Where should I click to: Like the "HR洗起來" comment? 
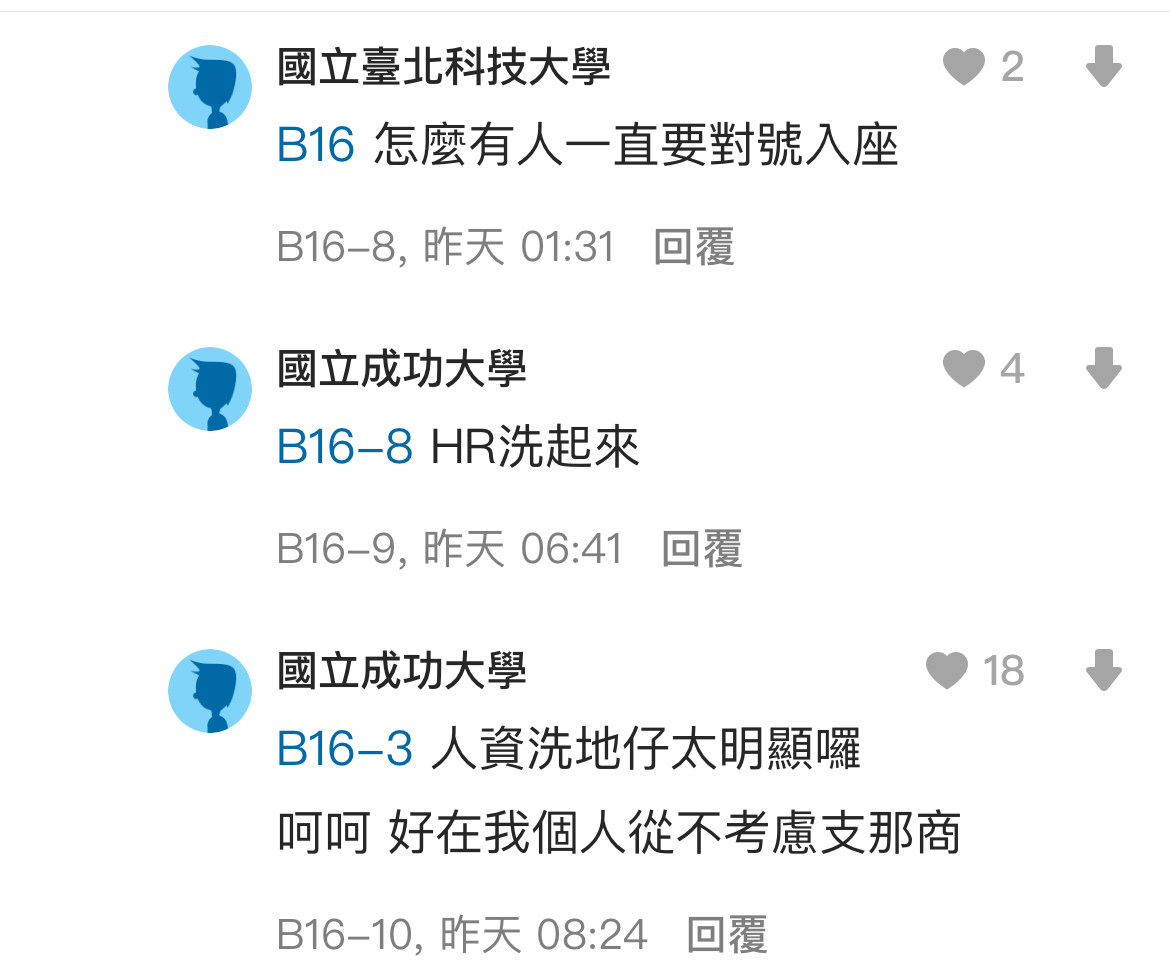(x=964, y=369)
